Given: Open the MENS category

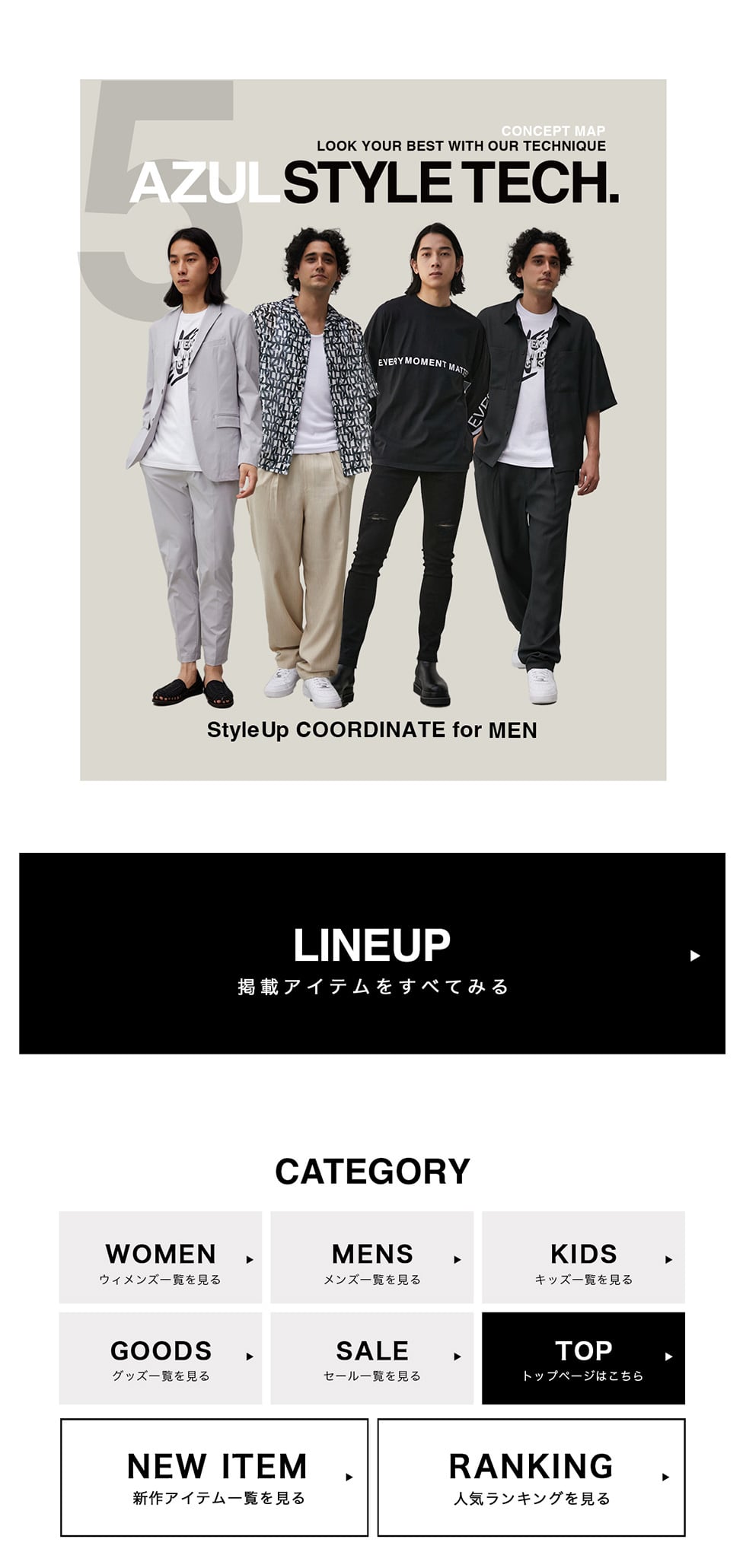Looking at the screenshot, I should (x=372, y=1258).
